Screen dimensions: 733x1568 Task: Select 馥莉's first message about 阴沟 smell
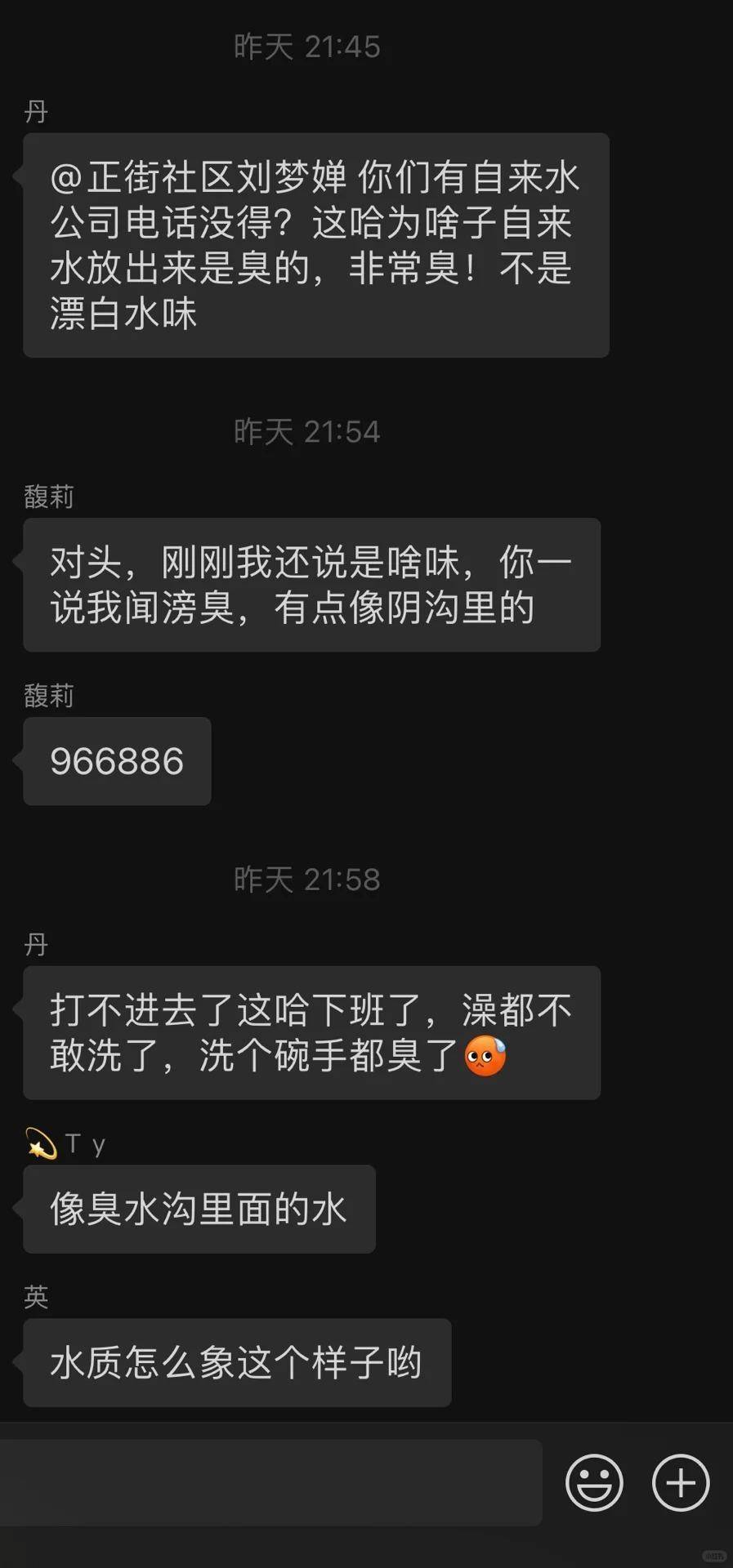(311, 584)
